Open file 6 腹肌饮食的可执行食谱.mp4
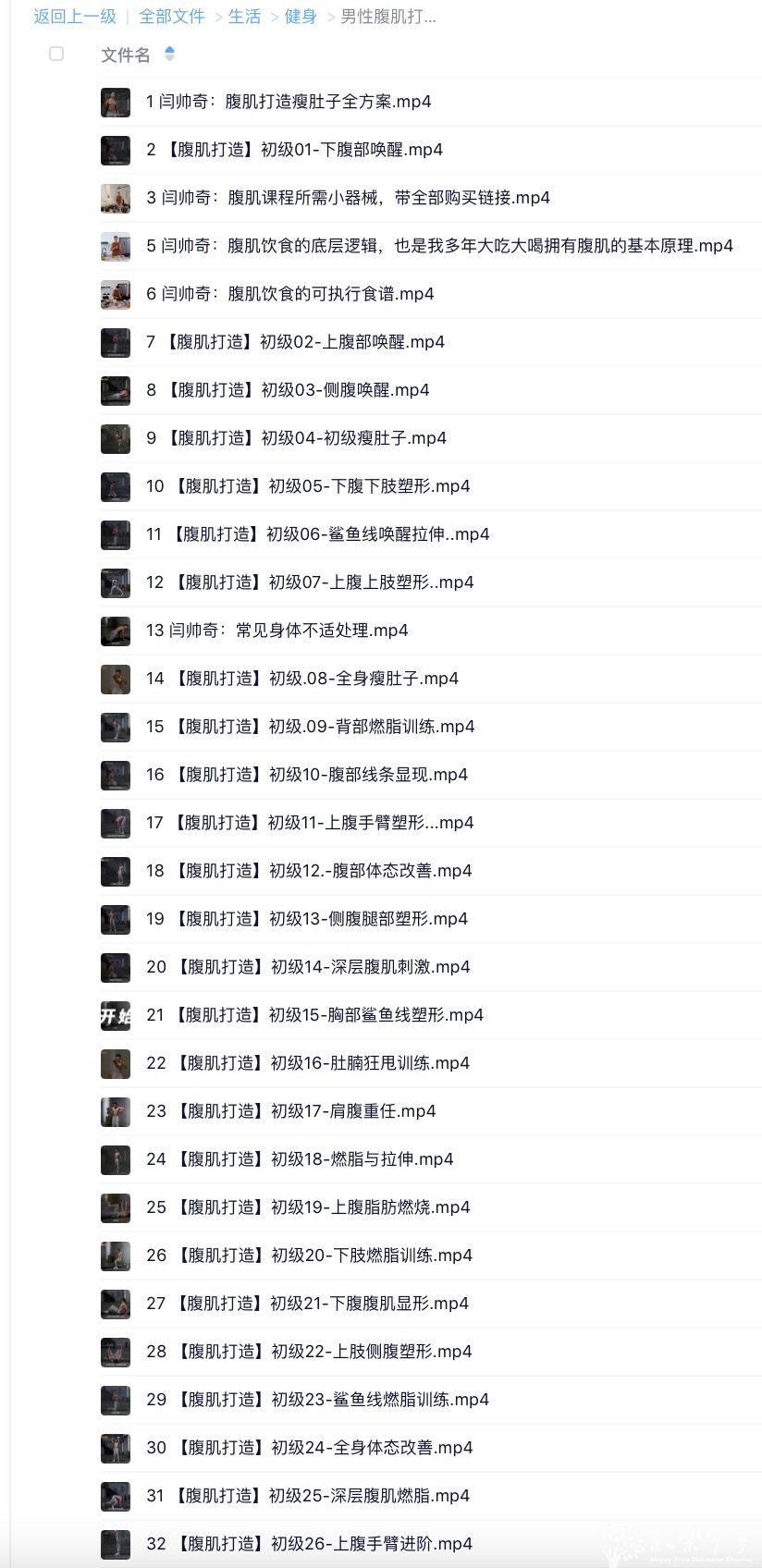 click(x=289, y=294)
